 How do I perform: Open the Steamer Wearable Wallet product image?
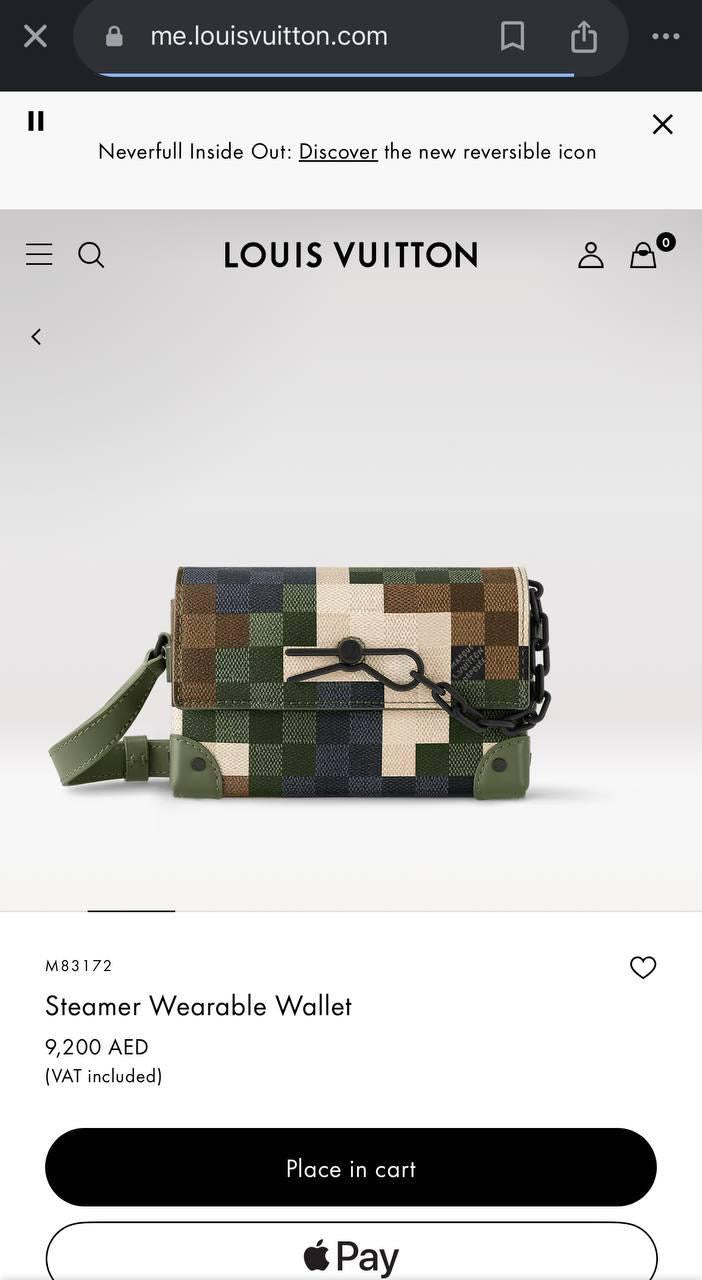[x=350, y=680]
